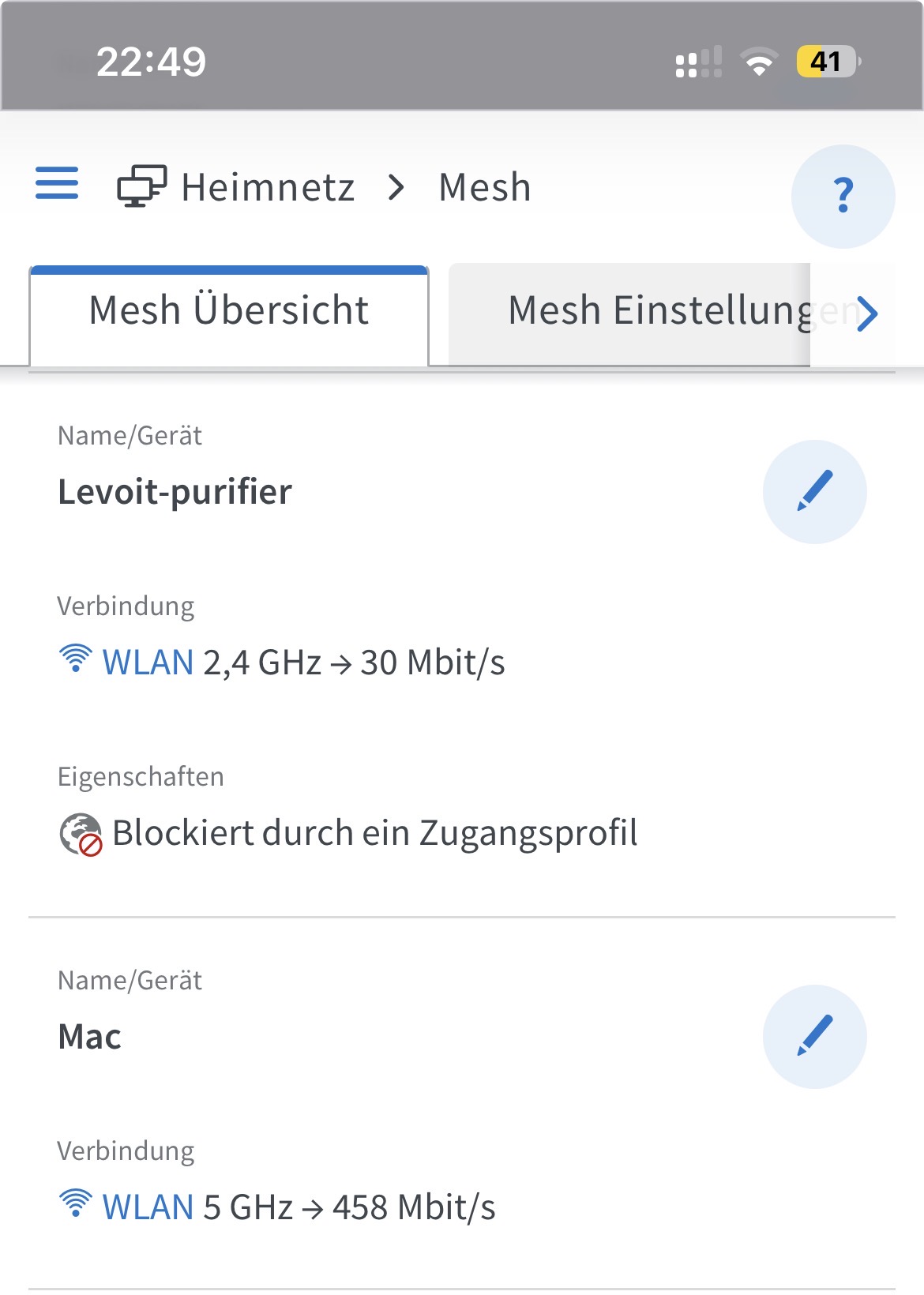
Task: Go to Heimnetz breadcrumb
Action: [x=267, y=188]
